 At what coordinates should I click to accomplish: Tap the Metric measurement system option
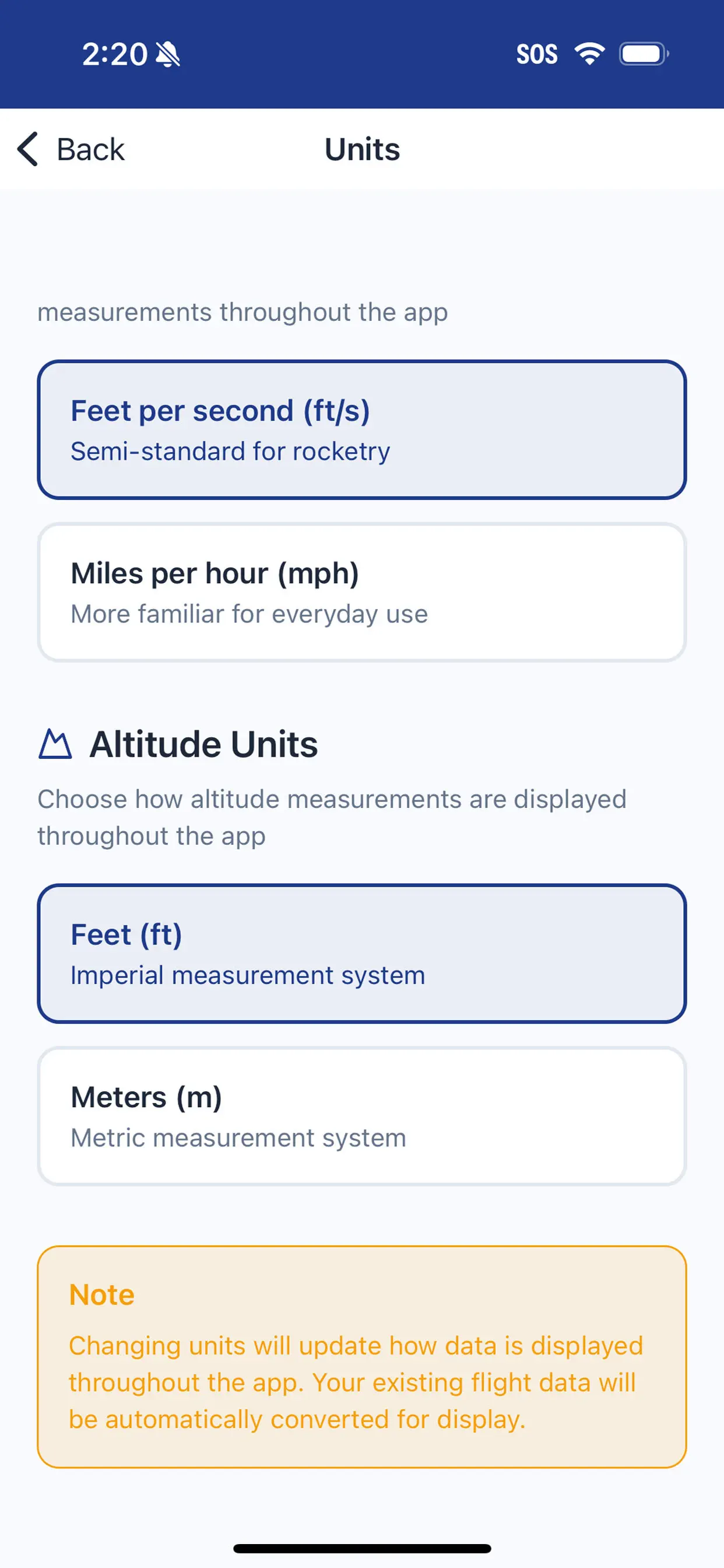coord(362,1114)
